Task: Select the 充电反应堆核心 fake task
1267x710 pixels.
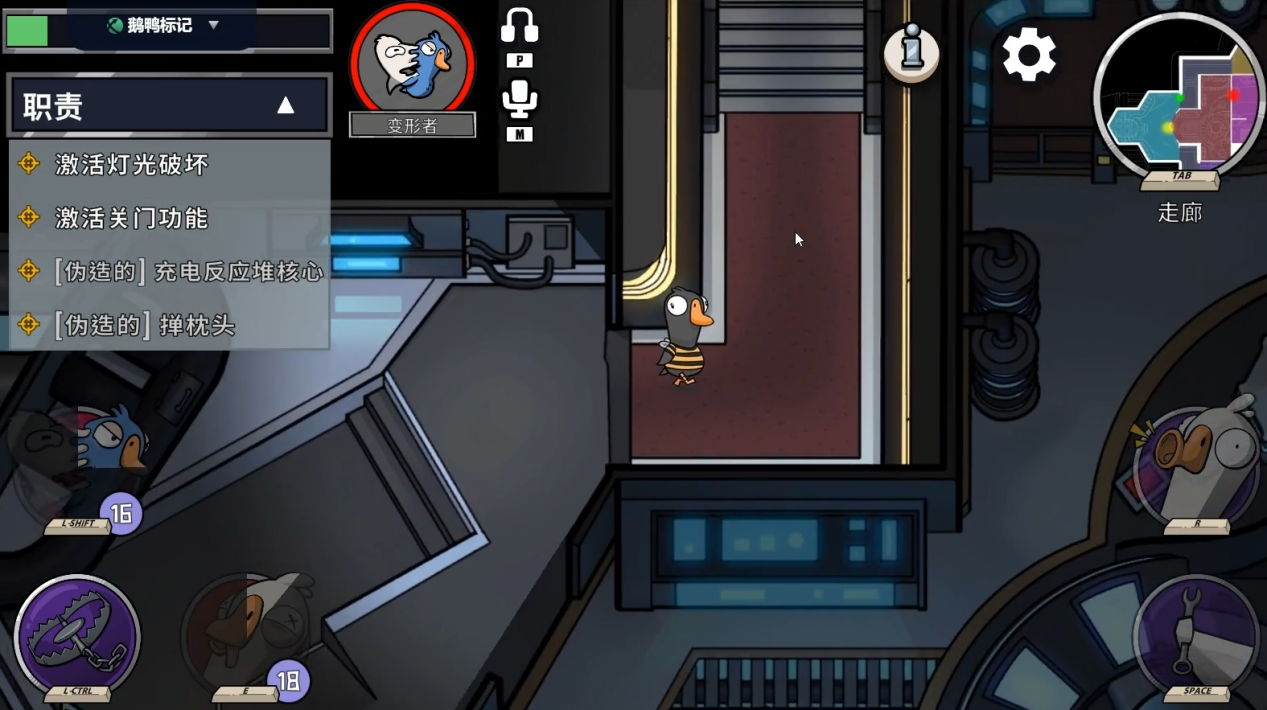Action: (x=188, y=271)
